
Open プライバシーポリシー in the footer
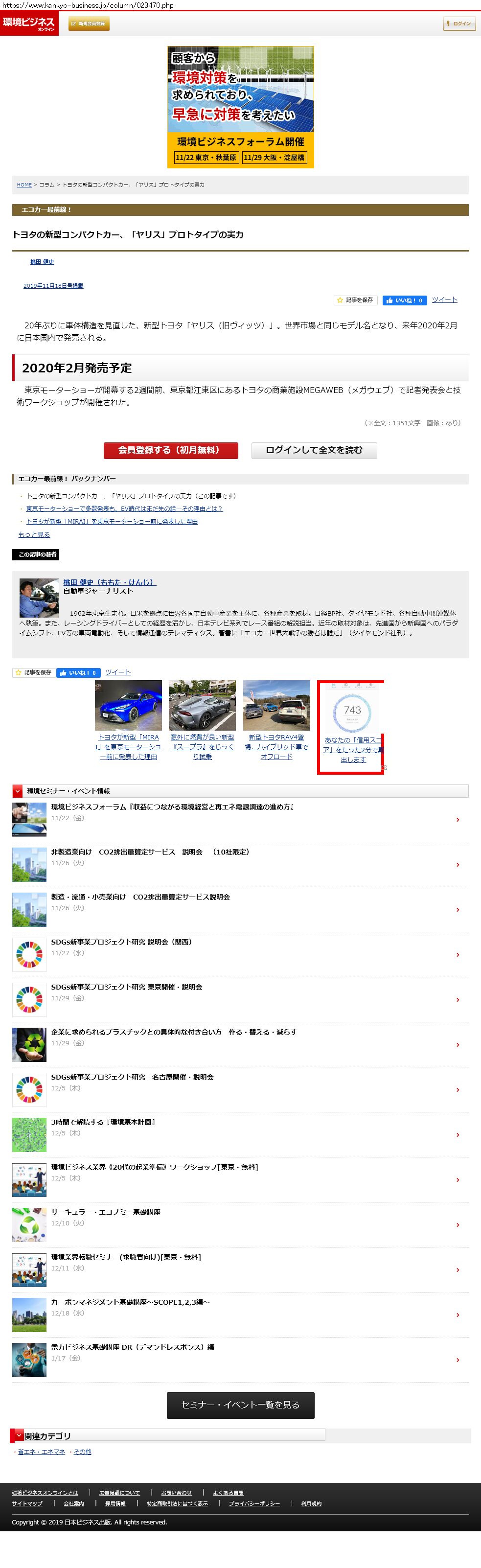tap(254, 1503)
